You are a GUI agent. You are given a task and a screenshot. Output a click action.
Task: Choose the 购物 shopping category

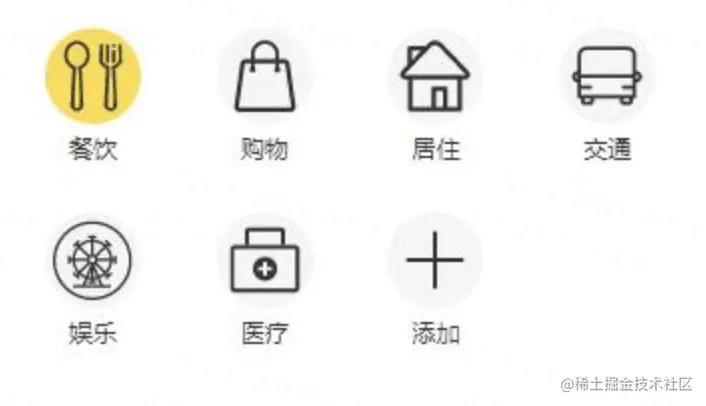click(264, 76)
